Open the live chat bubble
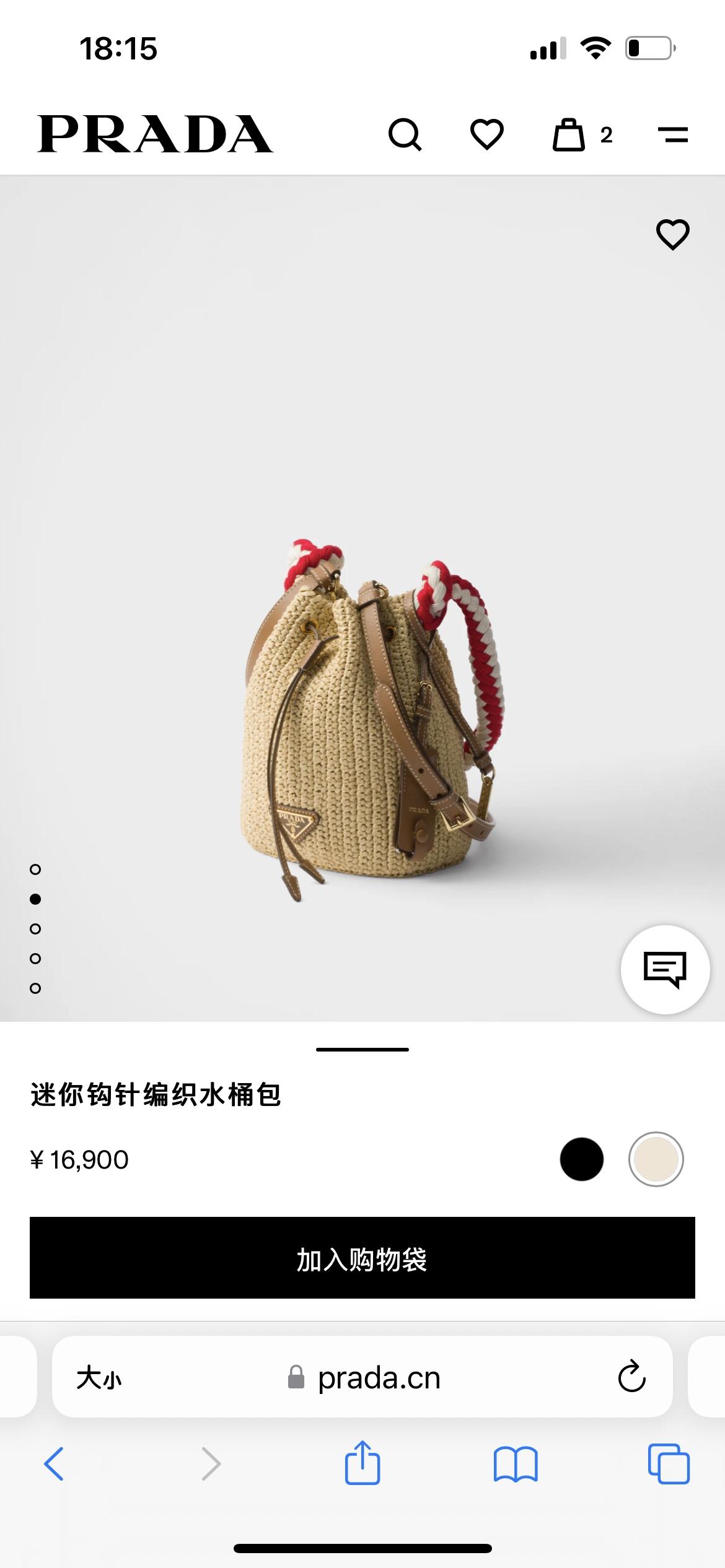The image size is (725, 1568). [x=665, y=969]
